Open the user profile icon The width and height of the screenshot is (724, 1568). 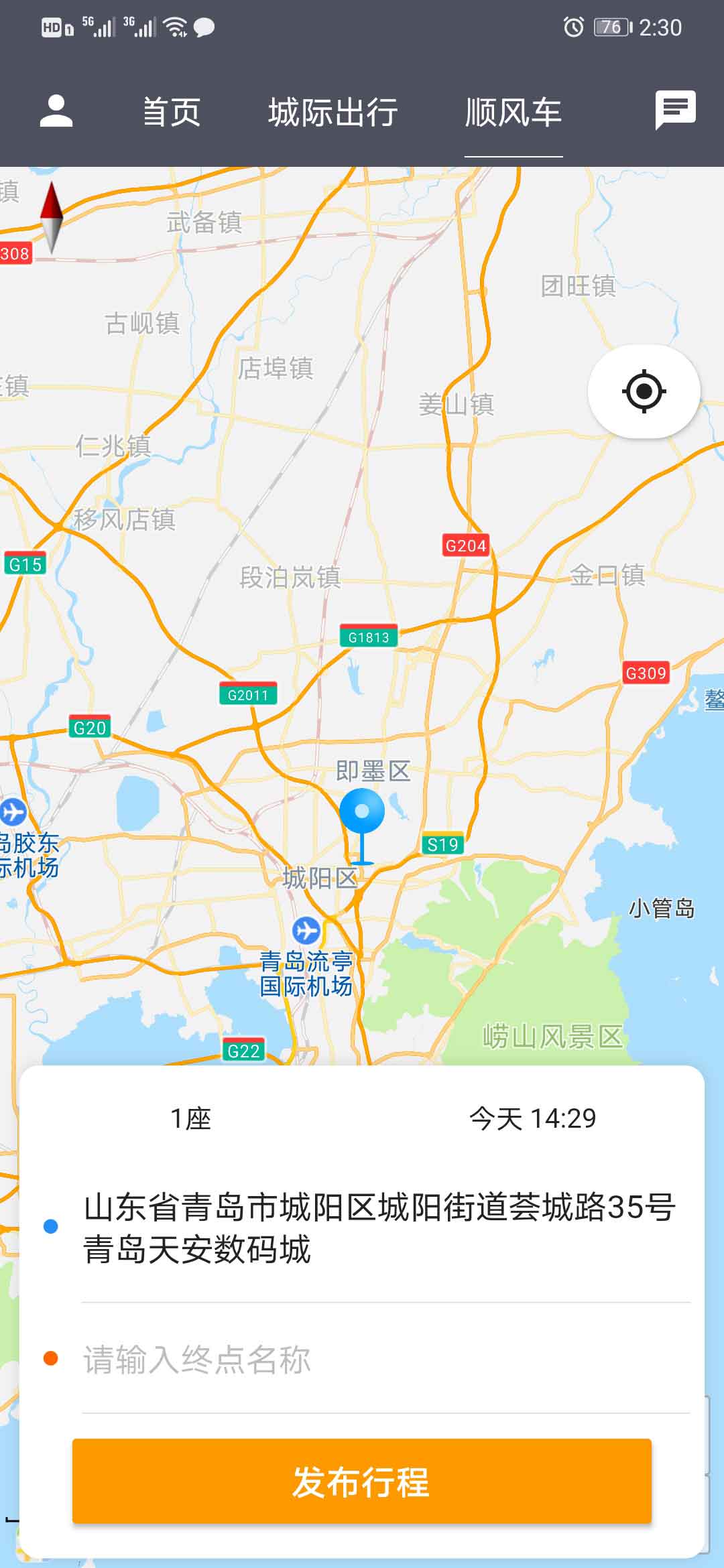[56, 111]
